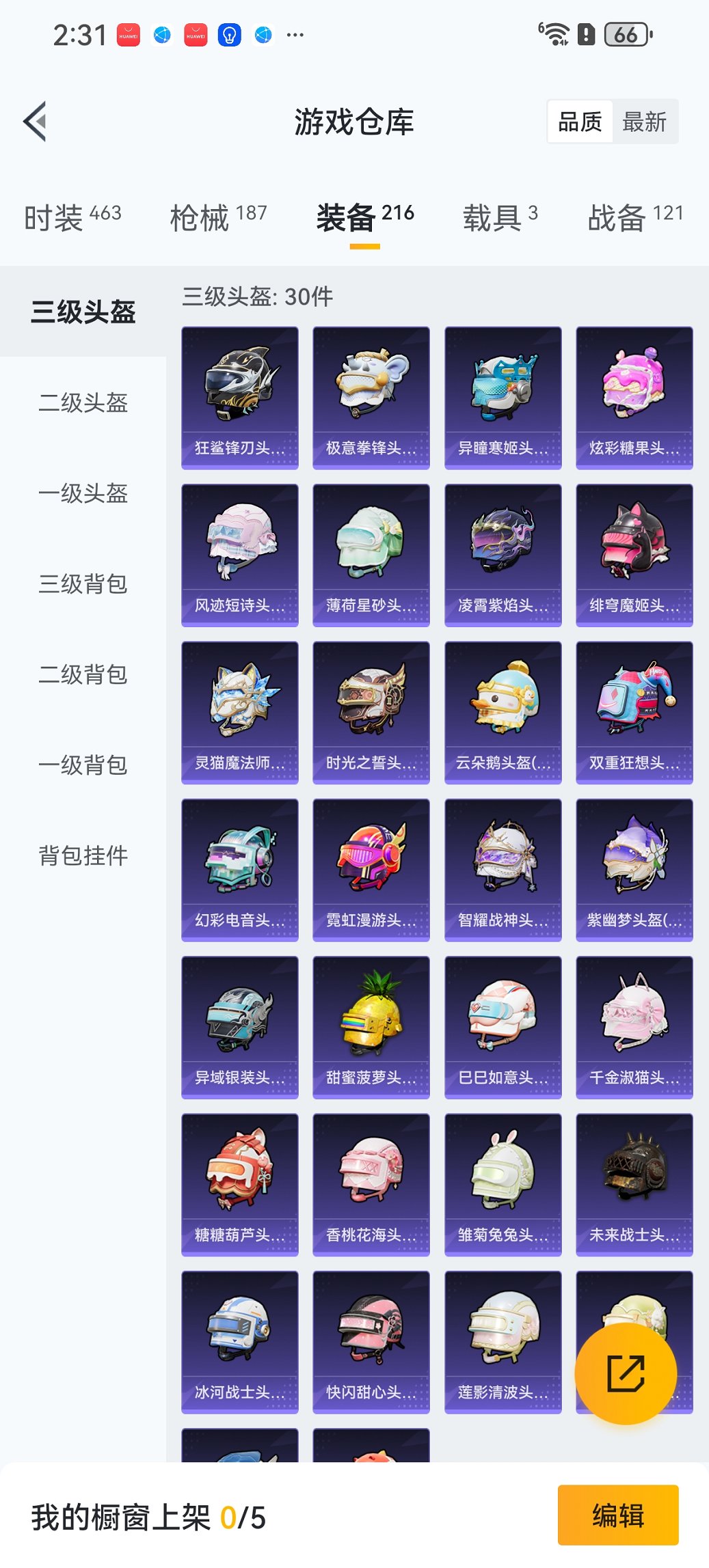Show items under 背包挂件
The width and height of the screenshot is (709, 1568).
tap(83, 856)
